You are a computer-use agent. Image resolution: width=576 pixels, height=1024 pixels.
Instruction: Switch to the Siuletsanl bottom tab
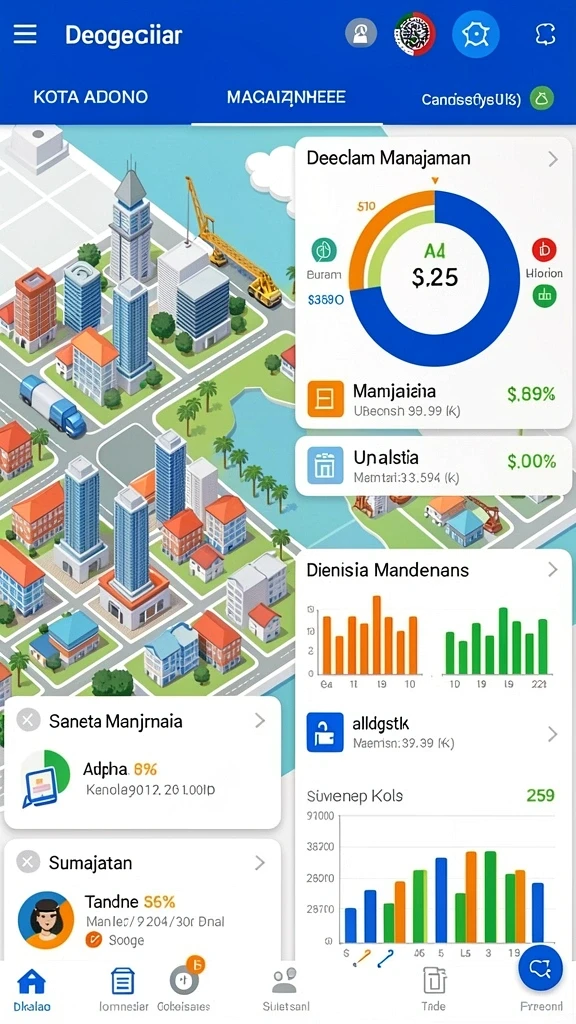tap(285, 989)
